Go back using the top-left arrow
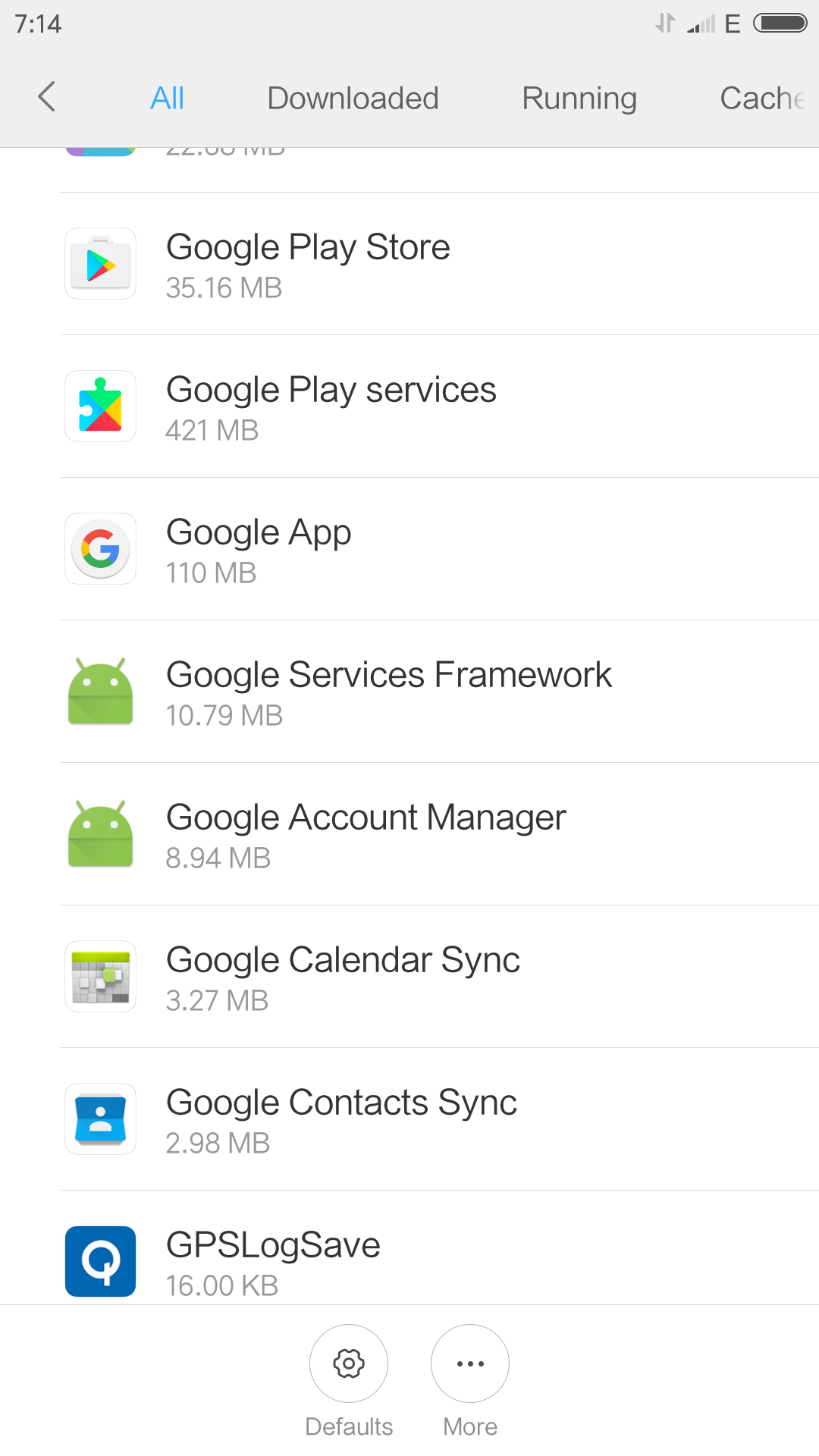Screen dimensions: 819x1456 46,97
